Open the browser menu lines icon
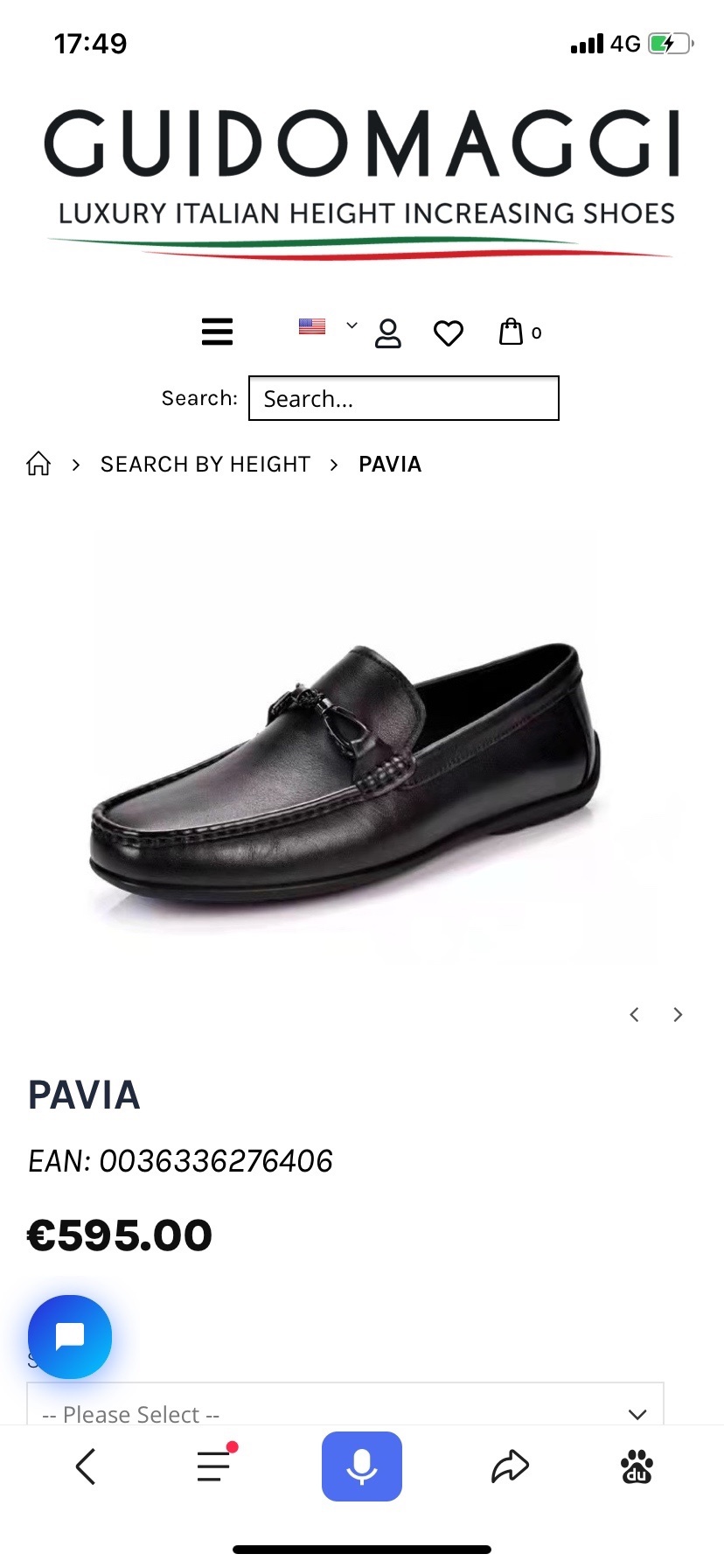This screenshot has height=1568, width=724. [213, 1466]
